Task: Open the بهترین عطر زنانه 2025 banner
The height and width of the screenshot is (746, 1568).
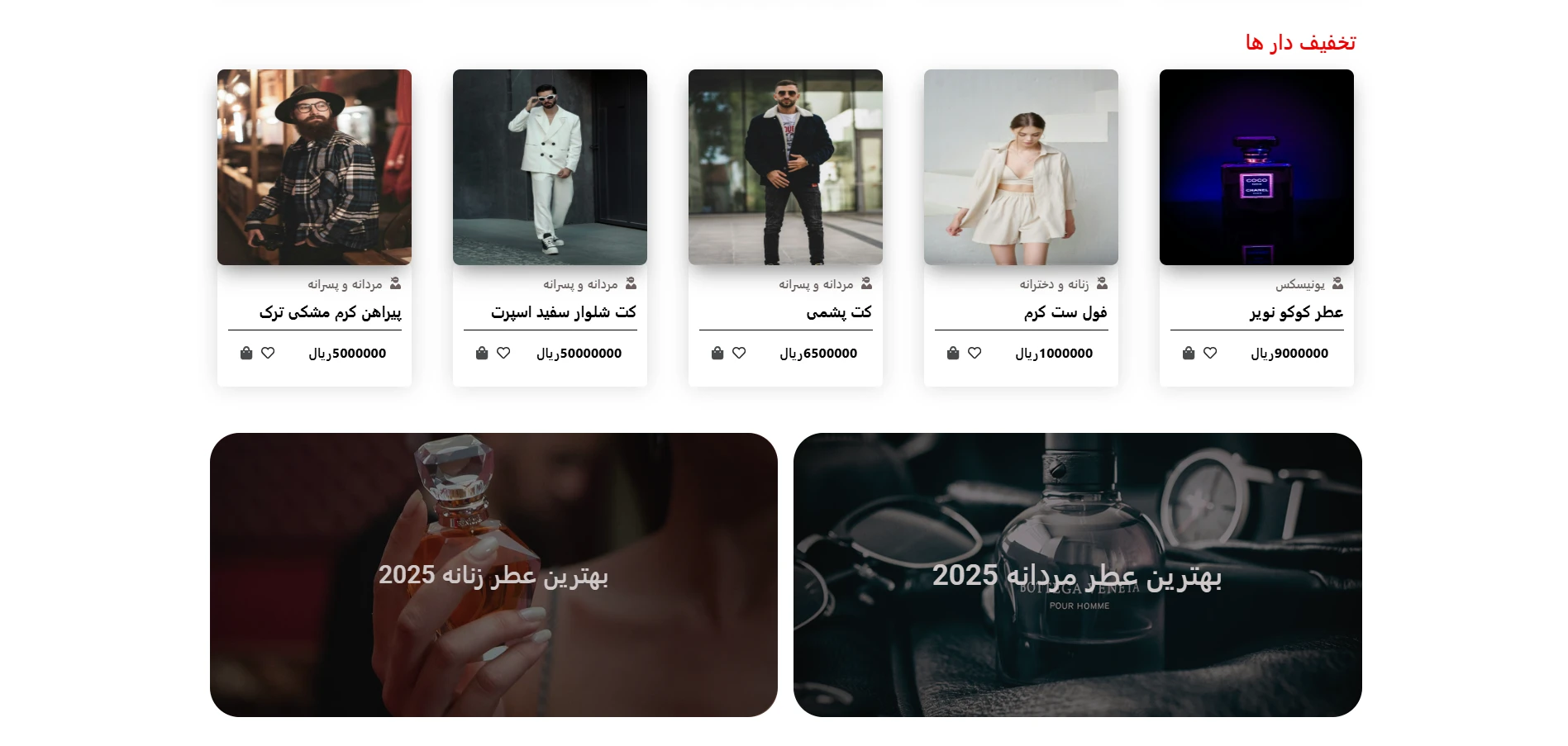Action: [493, 575]
